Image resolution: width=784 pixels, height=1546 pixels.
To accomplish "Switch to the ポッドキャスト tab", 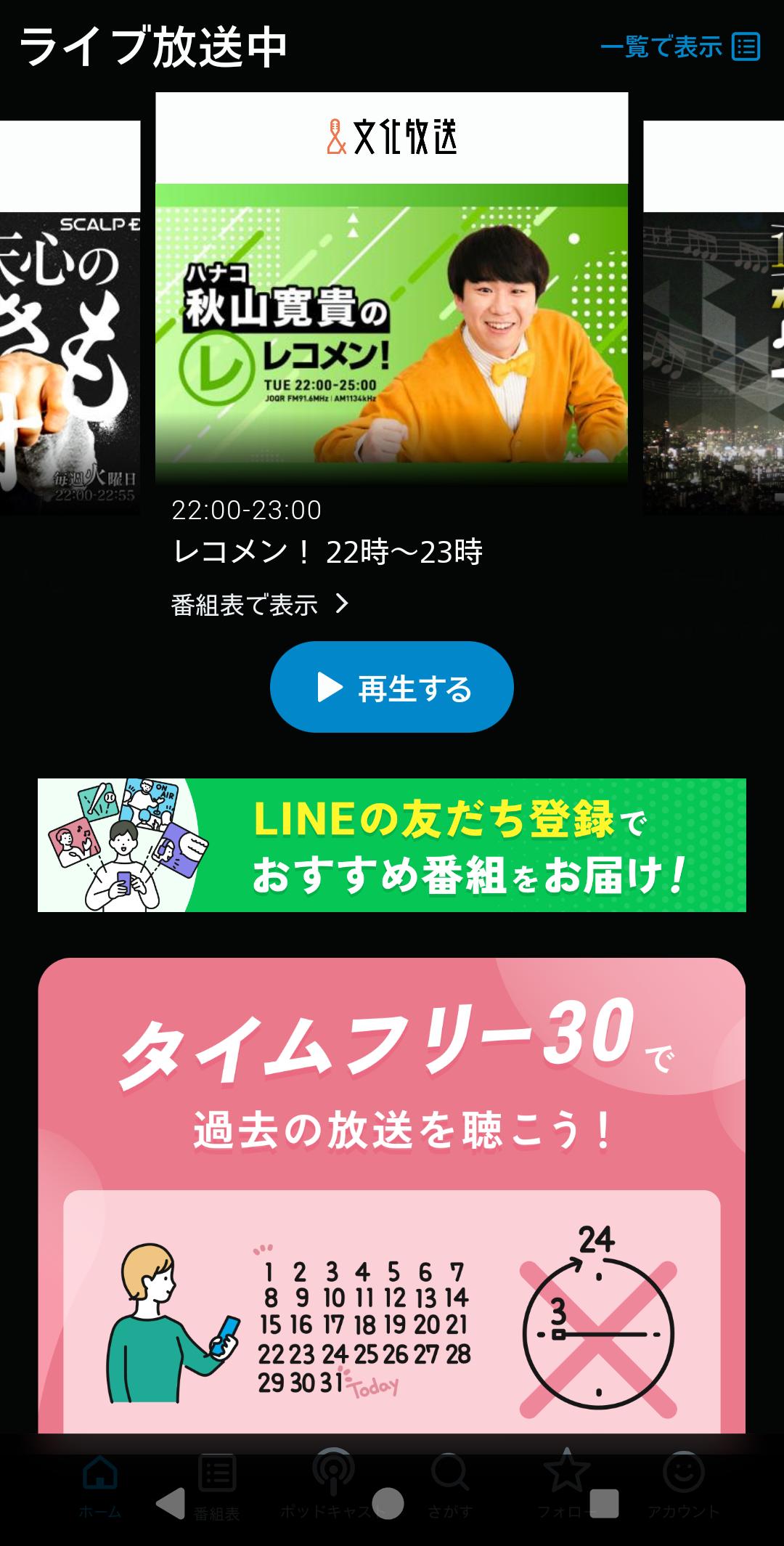I will 333,1485.
